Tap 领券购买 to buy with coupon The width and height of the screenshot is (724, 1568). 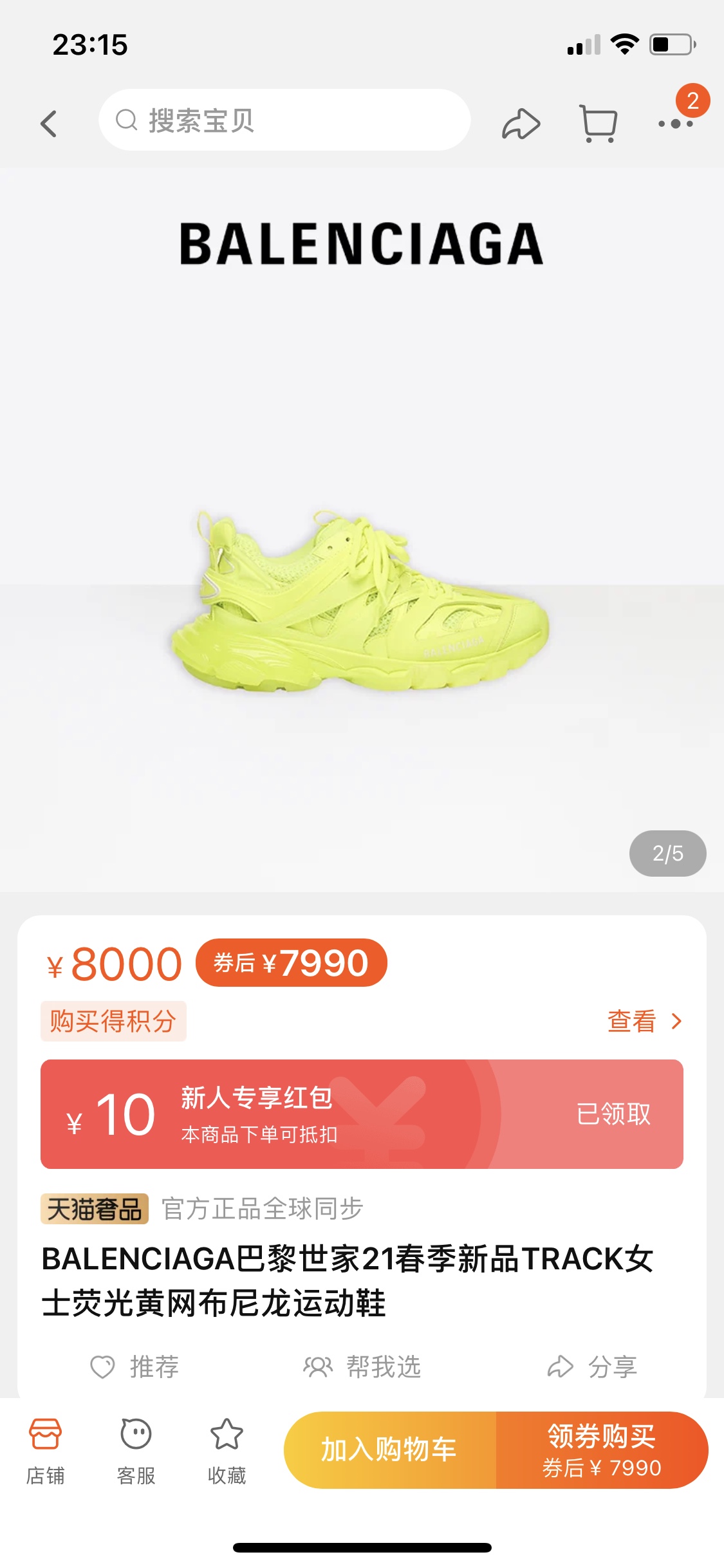pos(602,1450)
